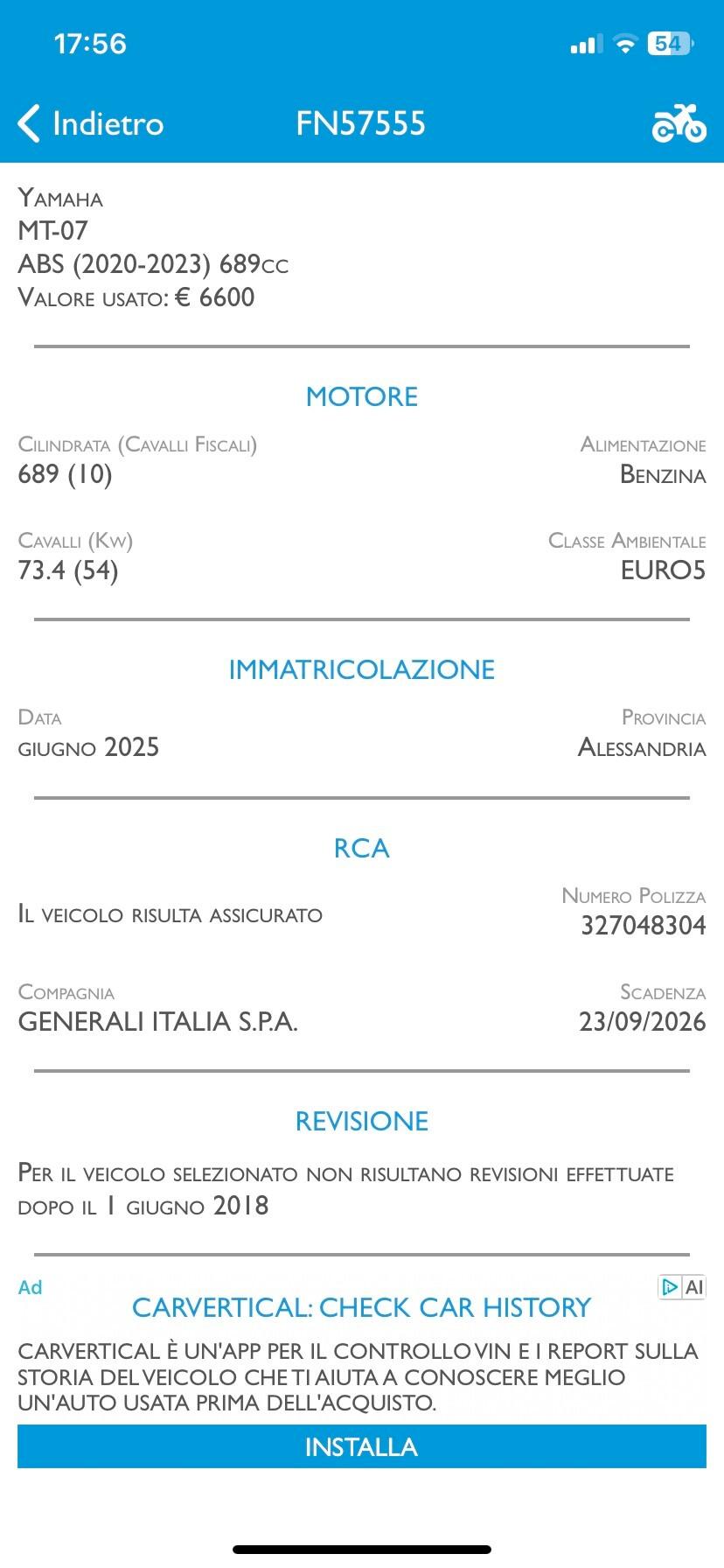Tap the motorcycle icon in the header

click(x=679, y=123)
